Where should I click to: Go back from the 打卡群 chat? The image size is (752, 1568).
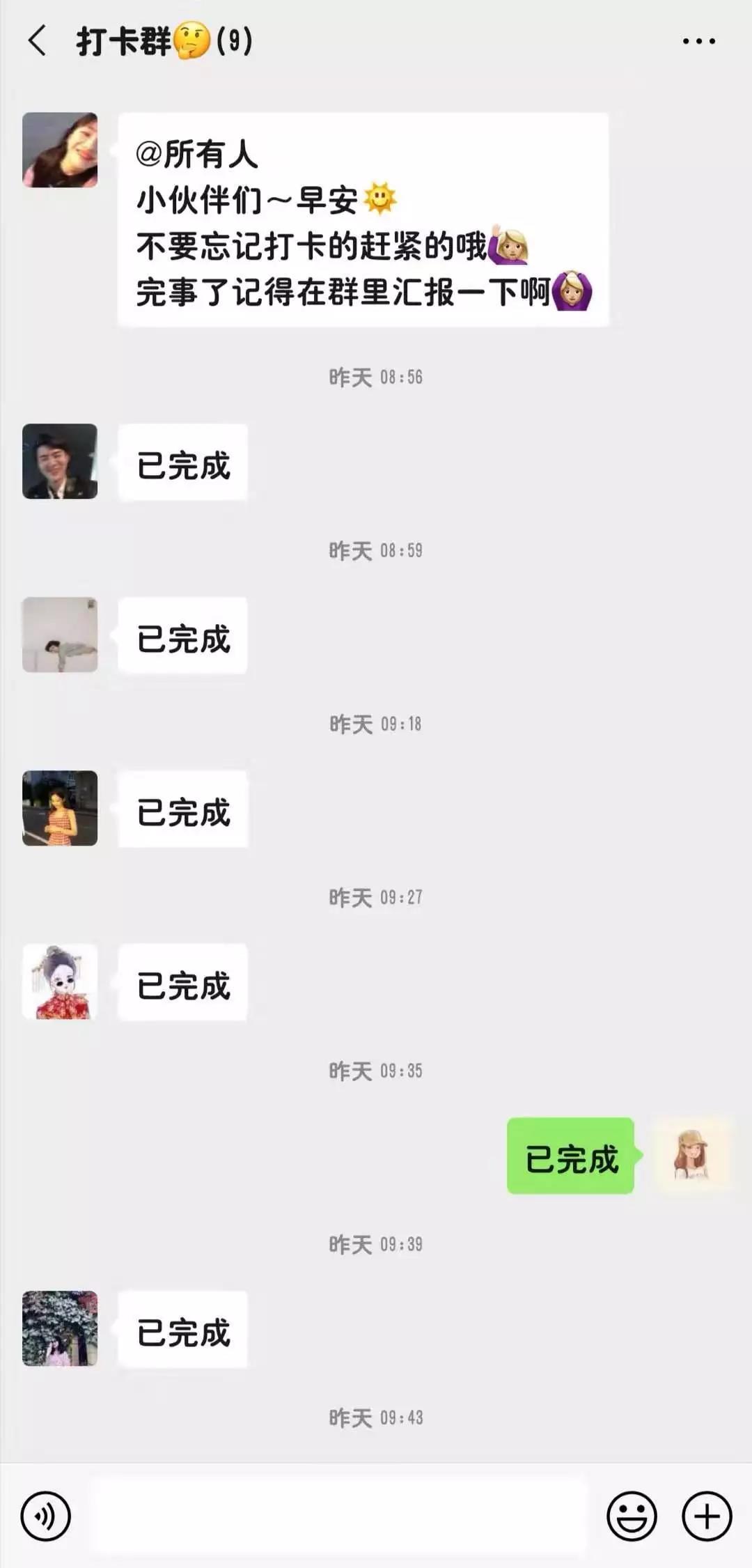click(38, 41)
